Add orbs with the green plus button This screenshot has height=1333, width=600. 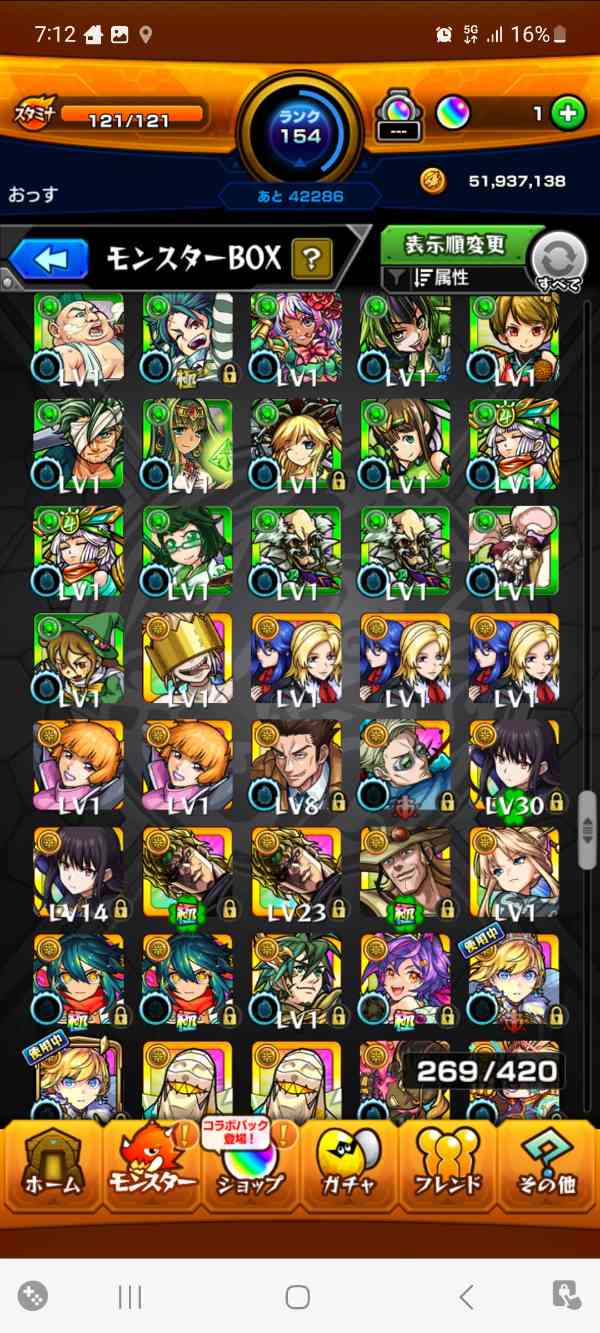tap(568, 114)
